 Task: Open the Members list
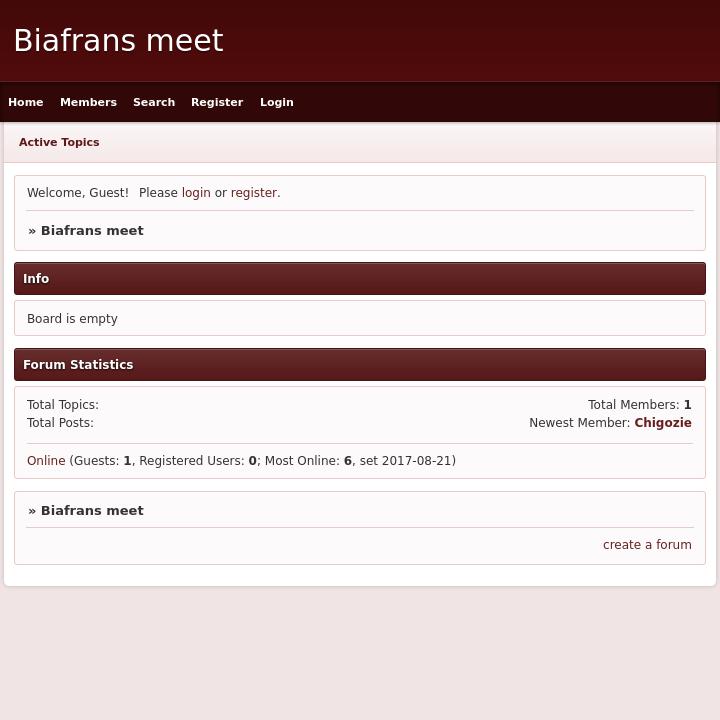(x=88, y=102)
